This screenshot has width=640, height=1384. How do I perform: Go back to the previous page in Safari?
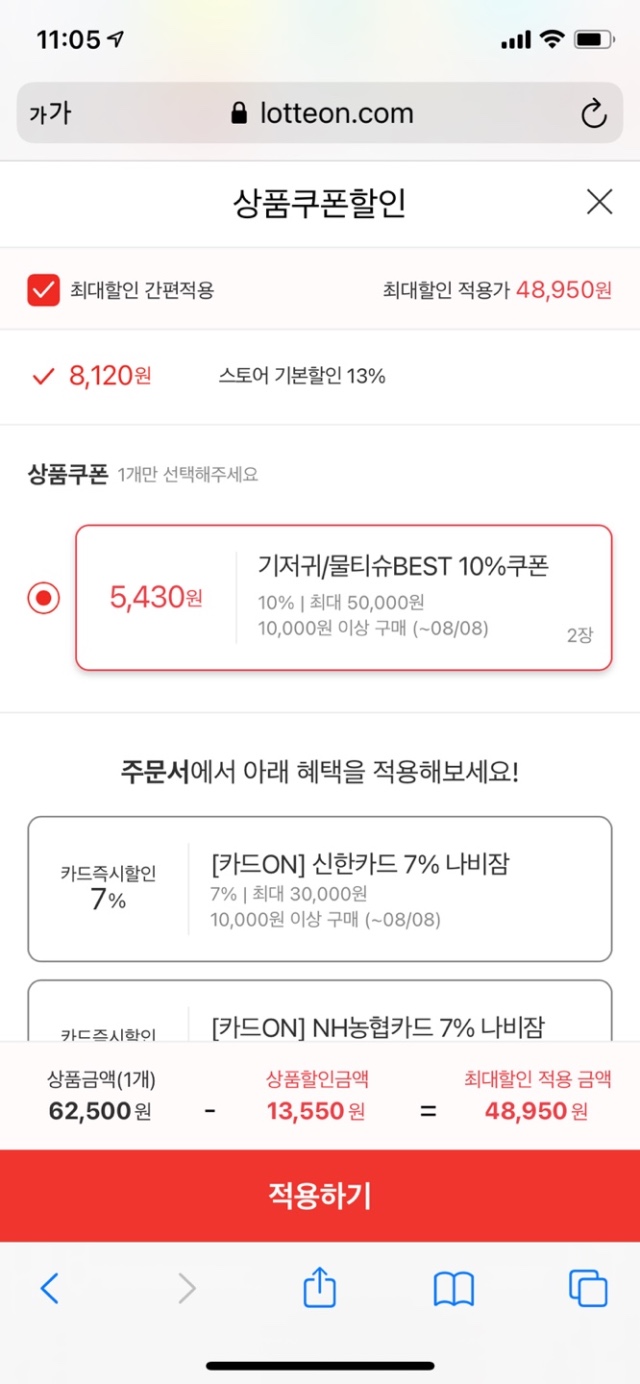pyautogui.click(x=49, y=1288)
